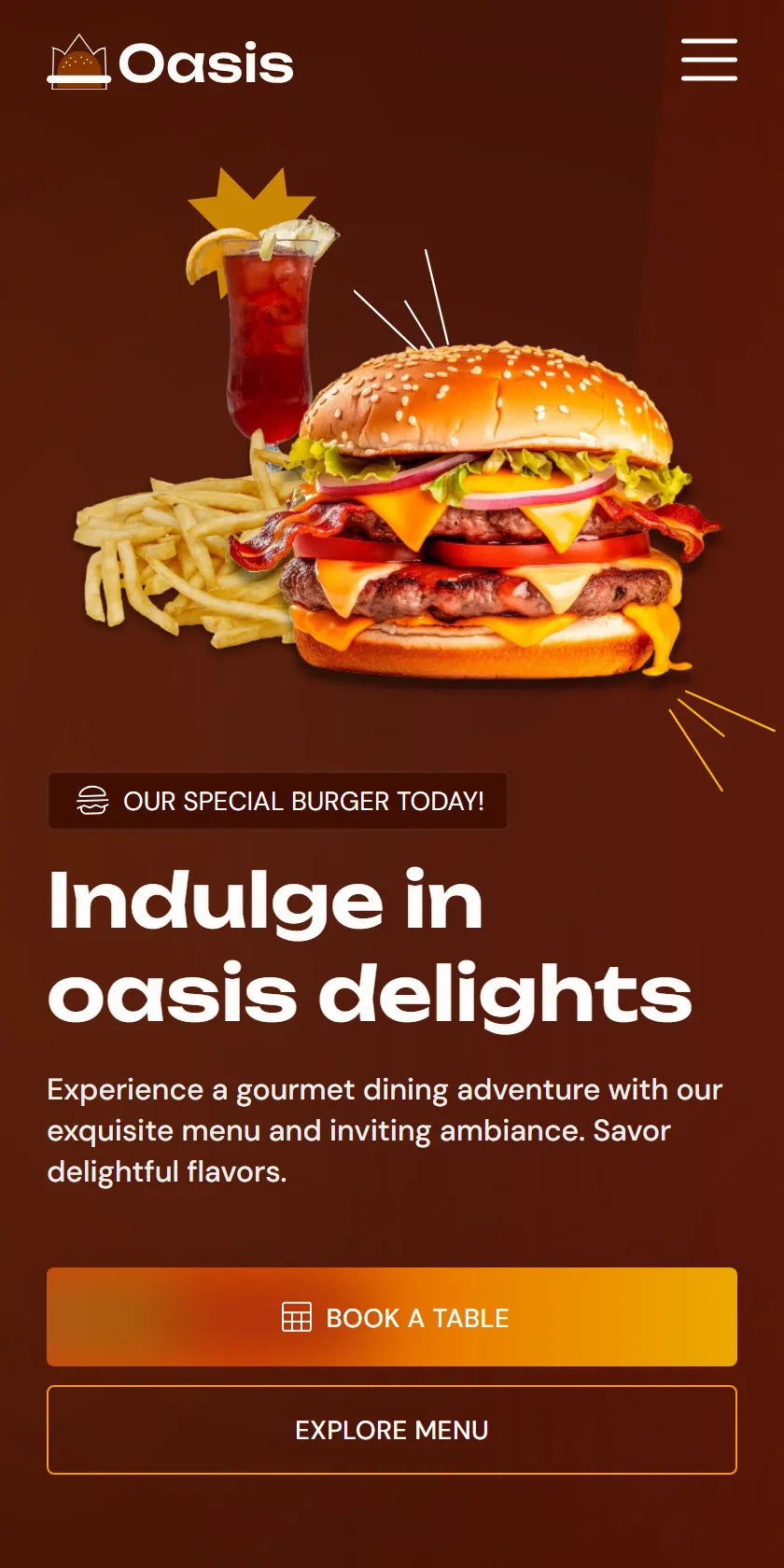
Task: Go to home via Oasis logo
Action: click(x=171, y=63)
